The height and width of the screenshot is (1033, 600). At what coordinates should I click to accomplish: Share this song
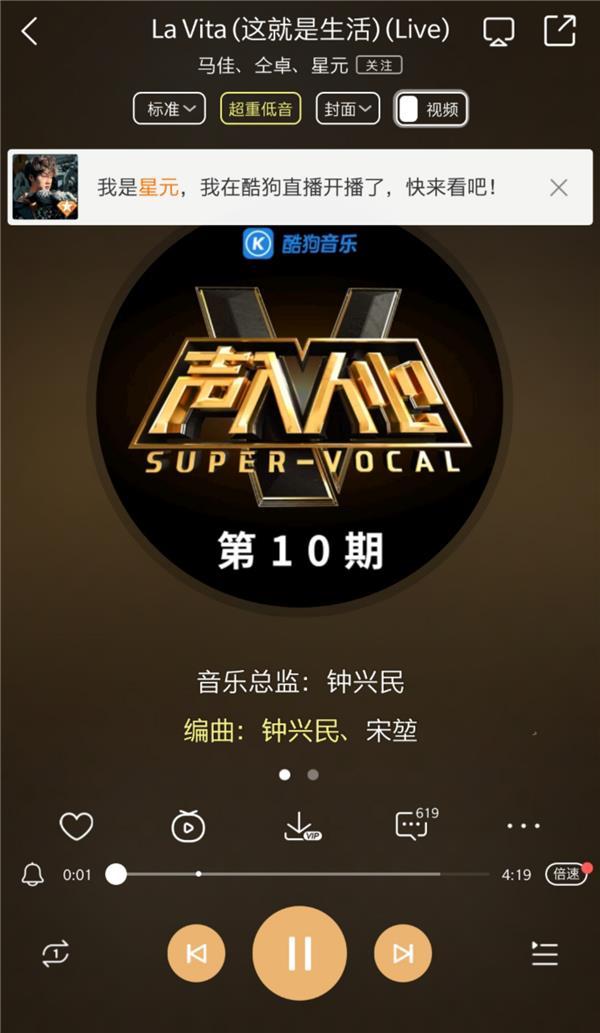(x=559, y=31)
